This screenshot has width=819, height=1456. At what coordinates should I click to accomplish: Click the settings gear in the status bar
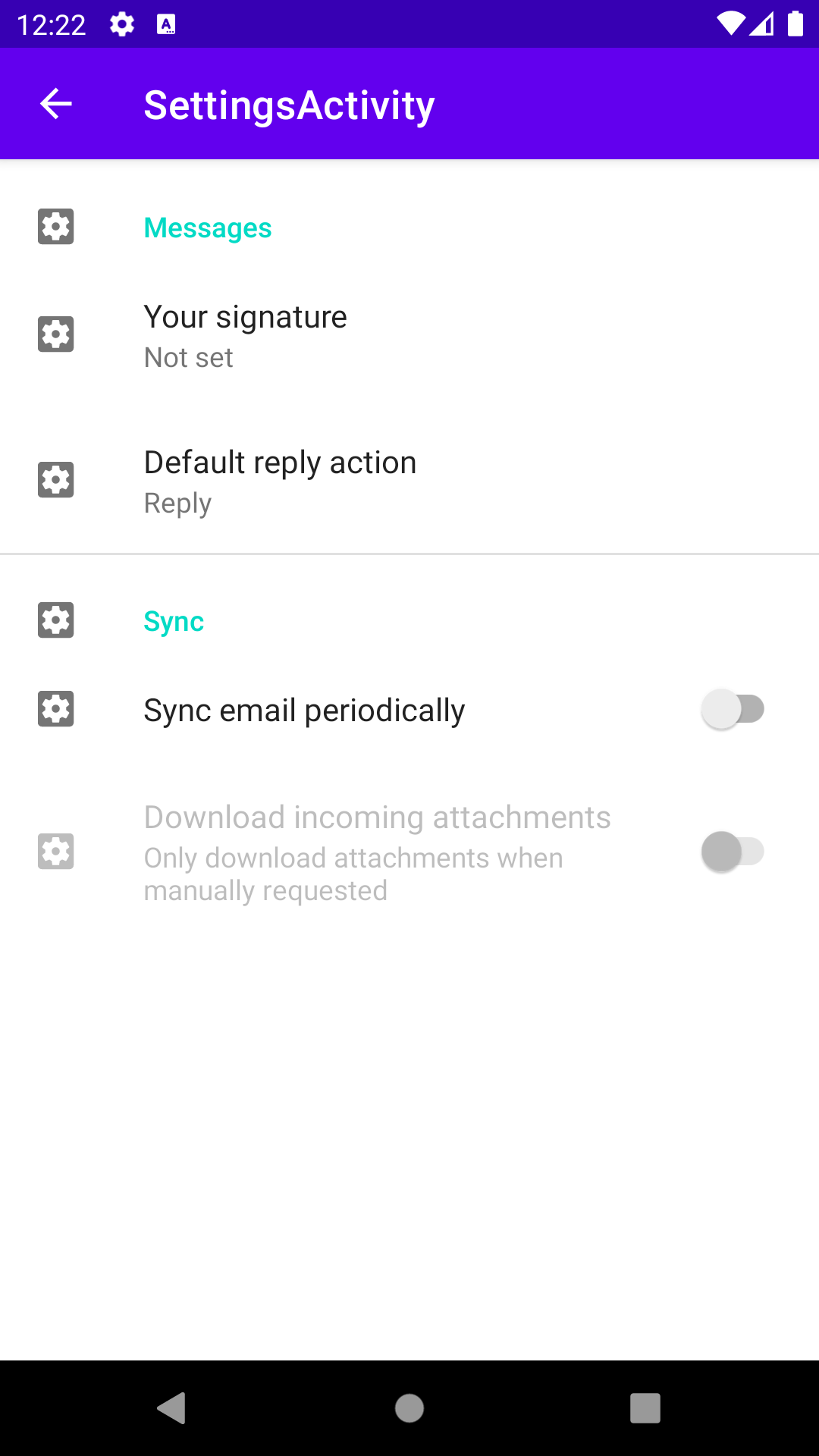[x=121, y=24]
